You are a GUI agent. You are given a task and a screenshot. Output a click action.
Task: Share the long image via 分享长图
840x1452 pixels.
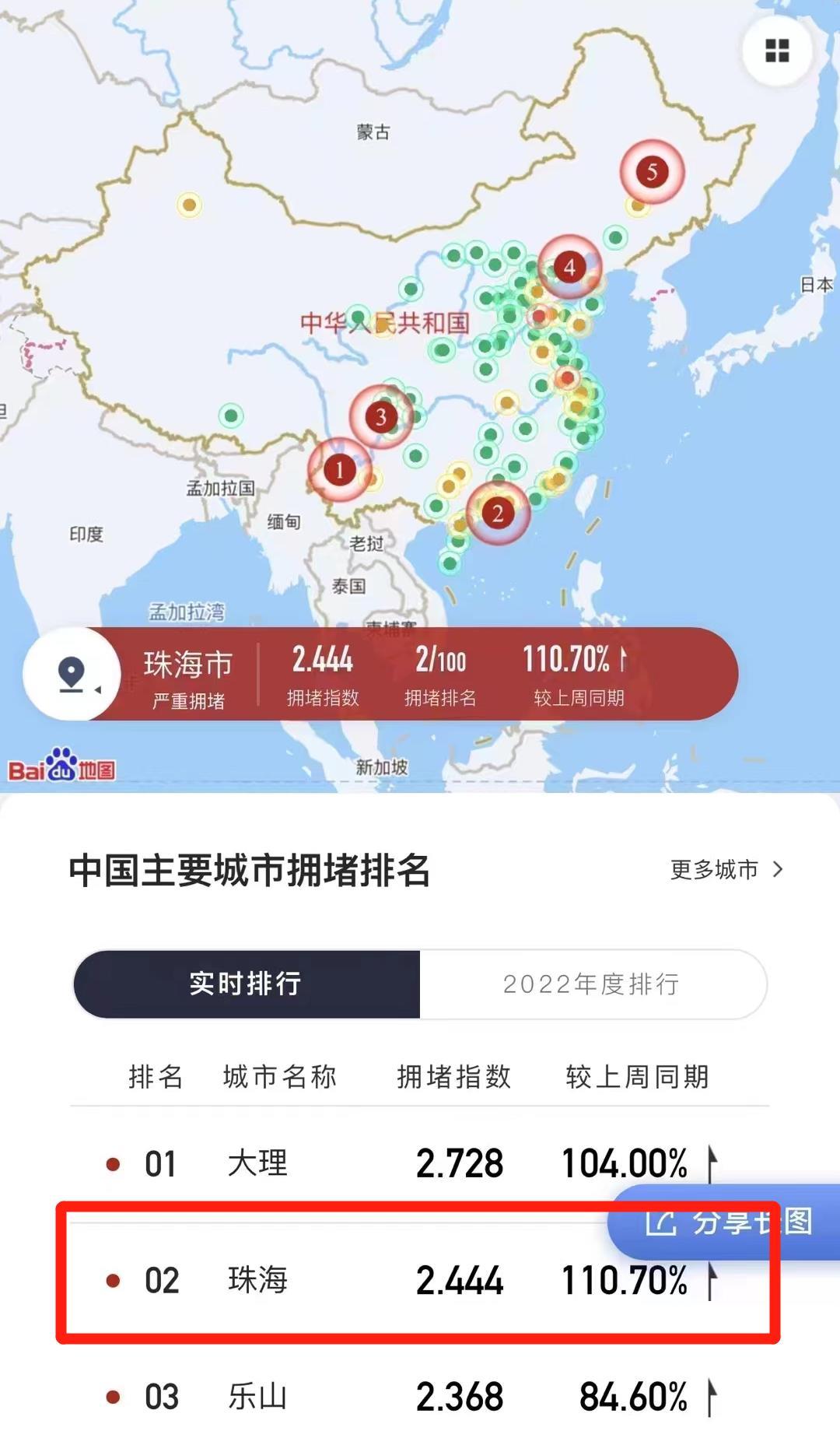(727, 1222)
